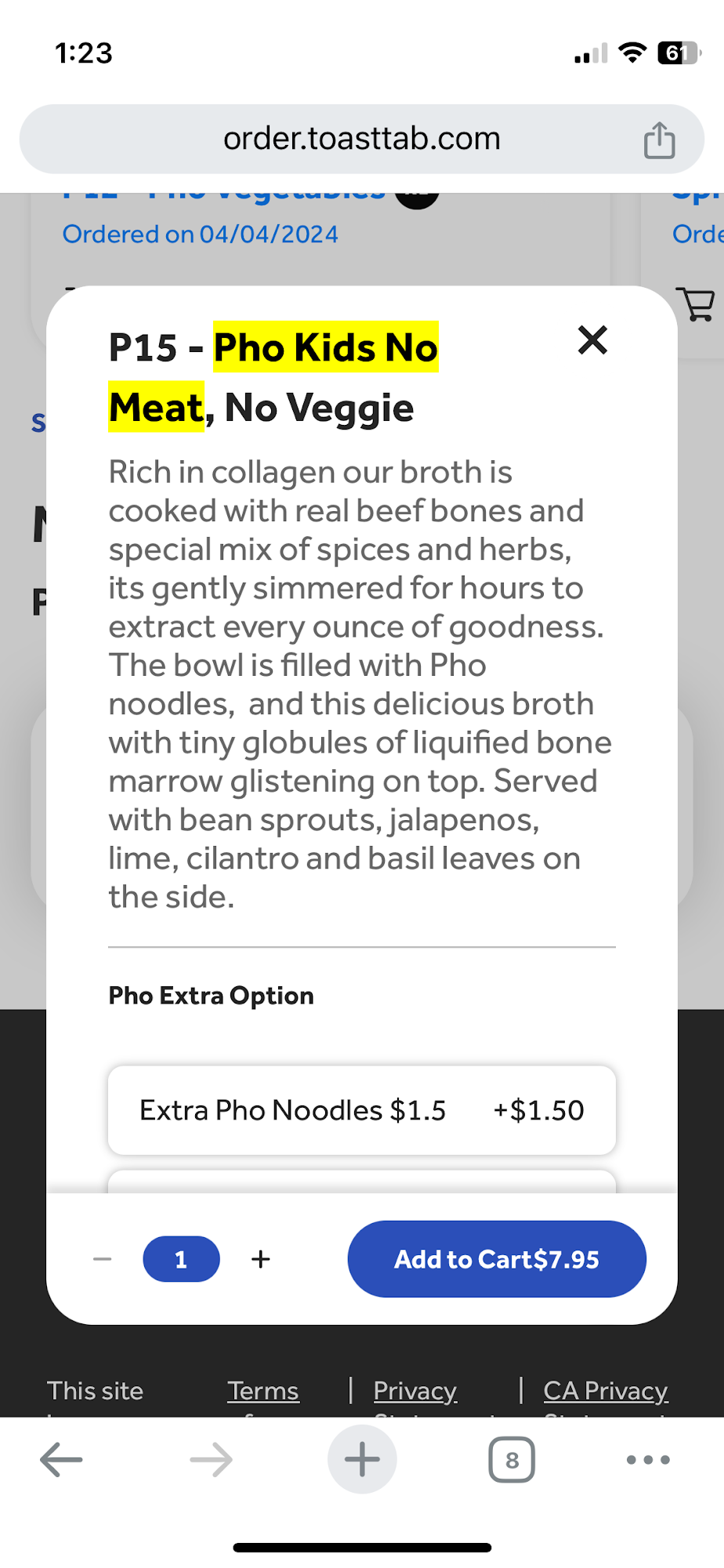Open the browser overflow menu
724x1568 pixels.
[648, 1460]
